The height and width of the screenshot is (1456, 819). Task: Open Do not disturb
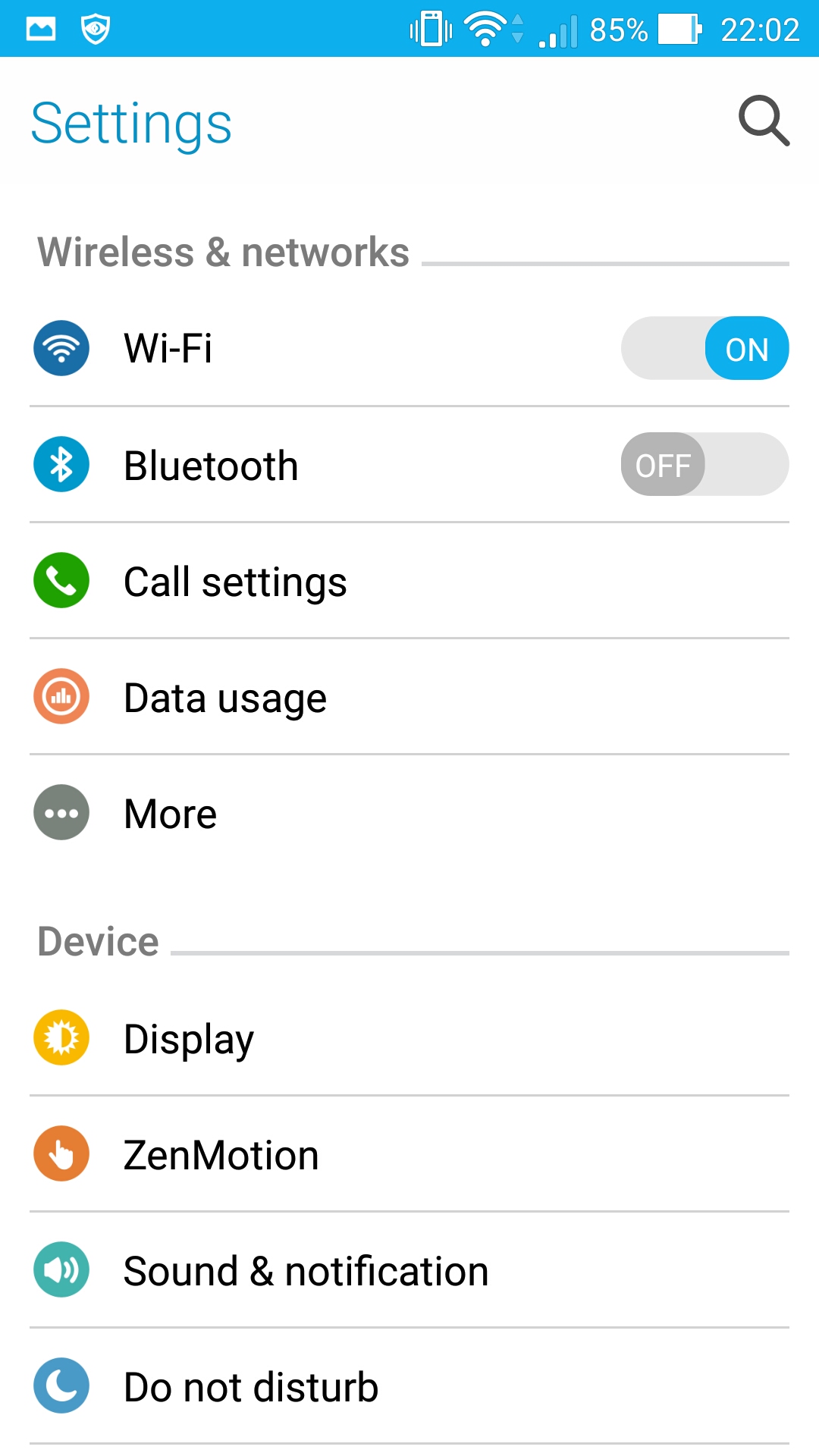[x=250, y=1387]
